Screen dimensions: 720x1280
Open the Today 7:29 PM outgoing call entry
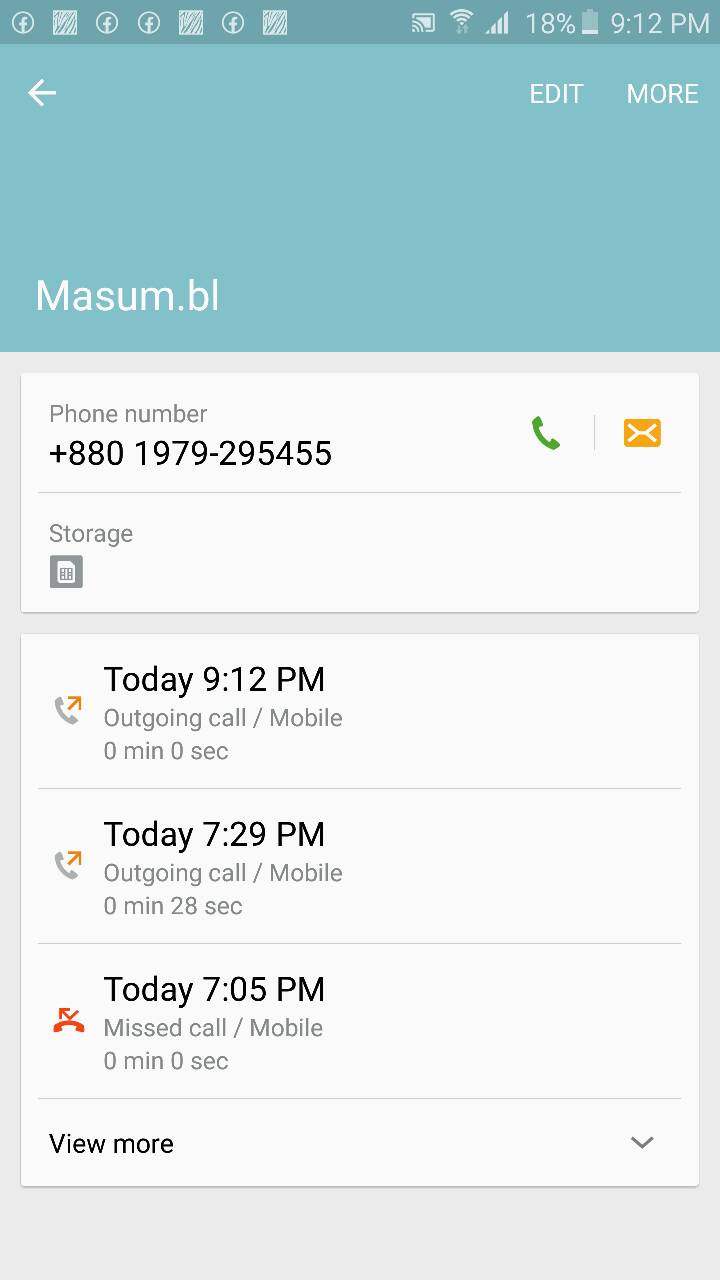pyautogui.click(x=360, y=866)
